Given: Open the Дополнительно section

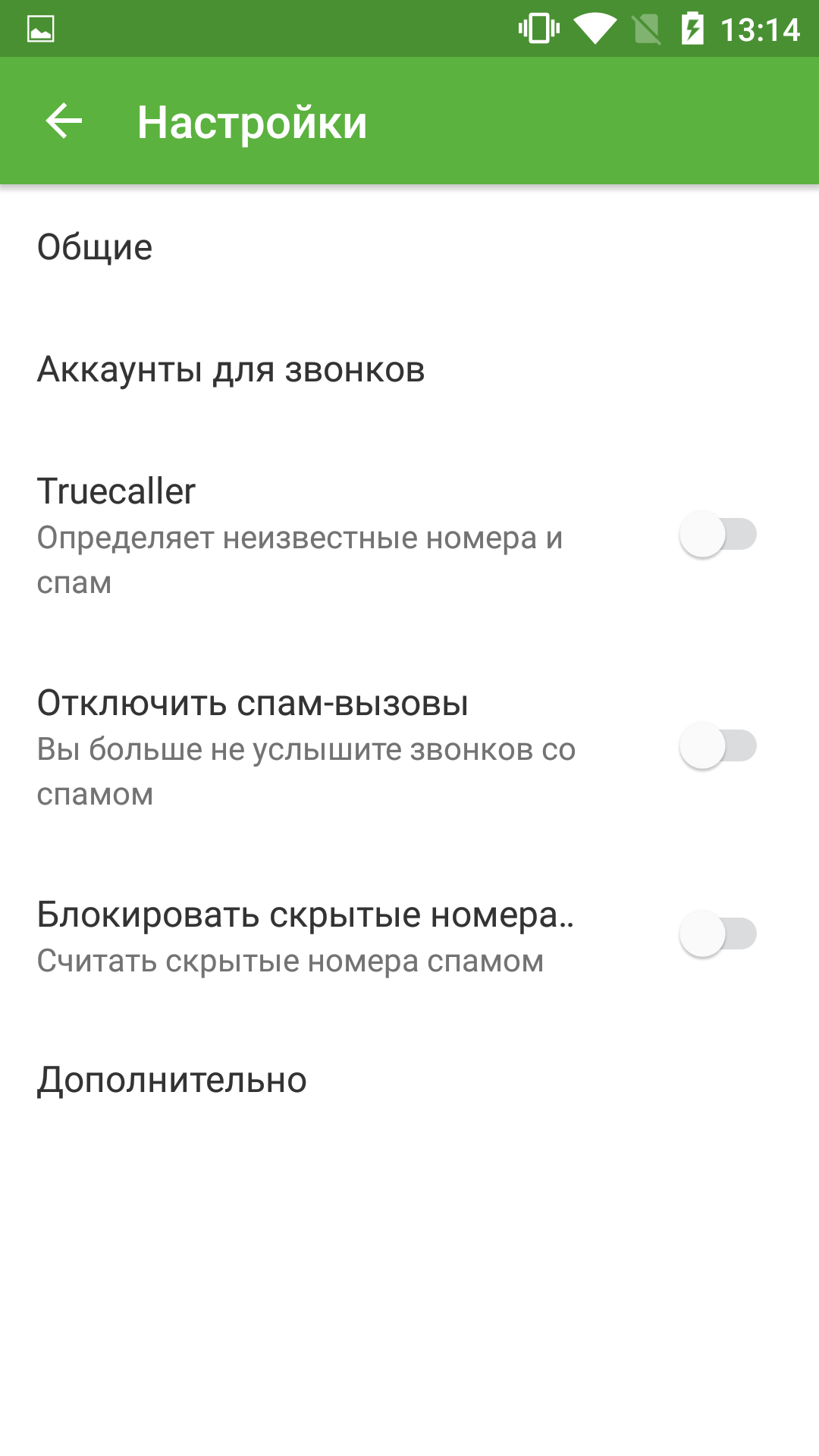Looking at the screenshot, I should 409,1080.
